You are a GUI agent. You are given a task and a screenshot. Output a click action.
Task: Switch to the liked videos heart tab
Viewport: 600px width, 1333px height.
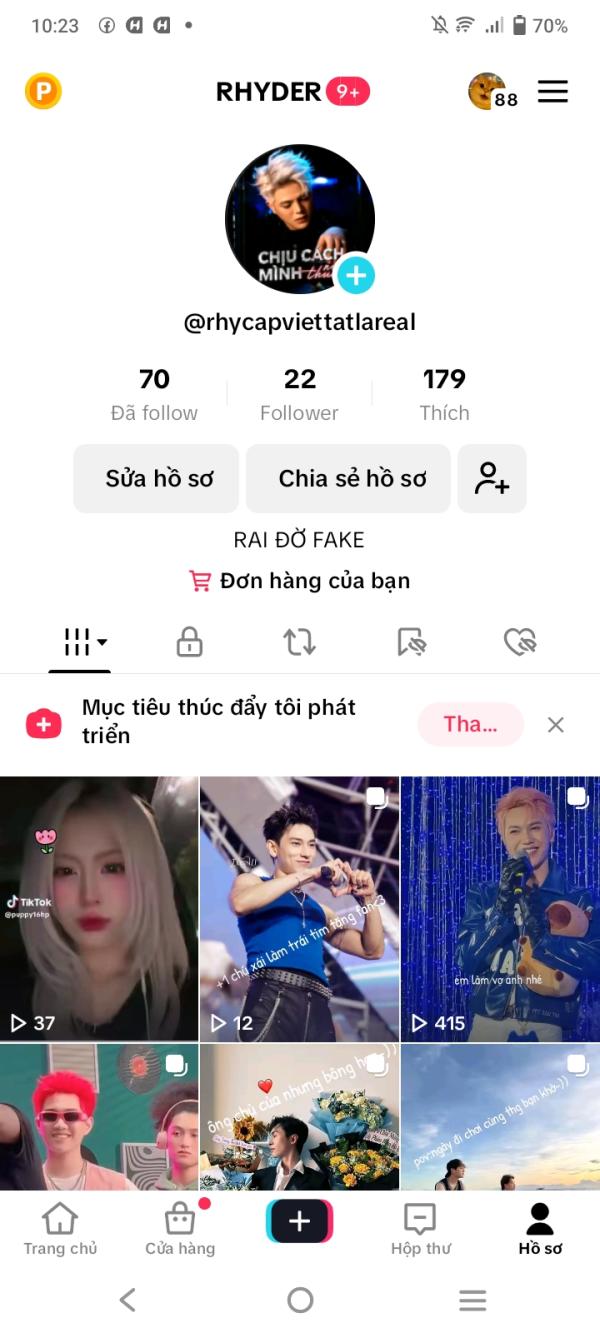[x=520, y=642]
